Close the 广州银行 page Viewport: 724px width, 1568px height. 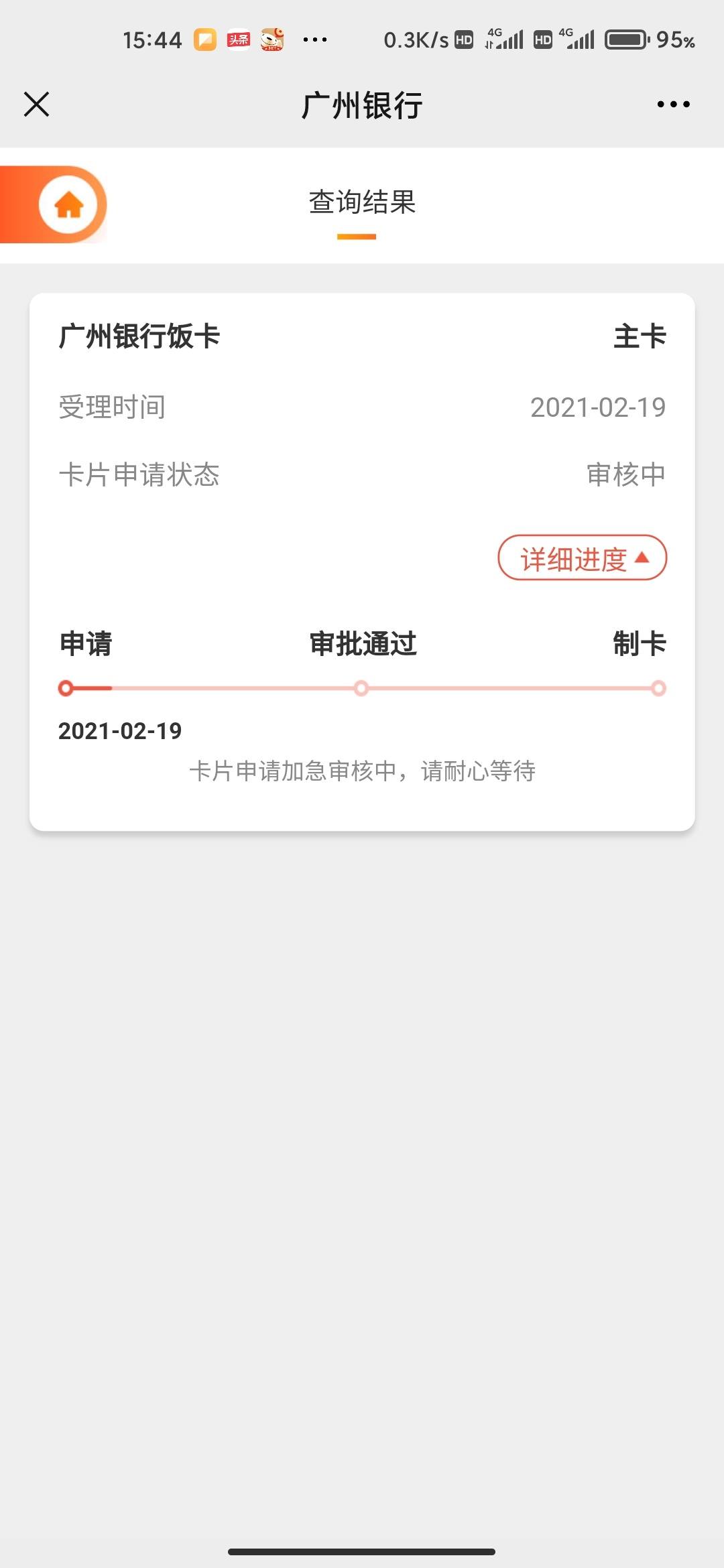(x=36, y=105)
